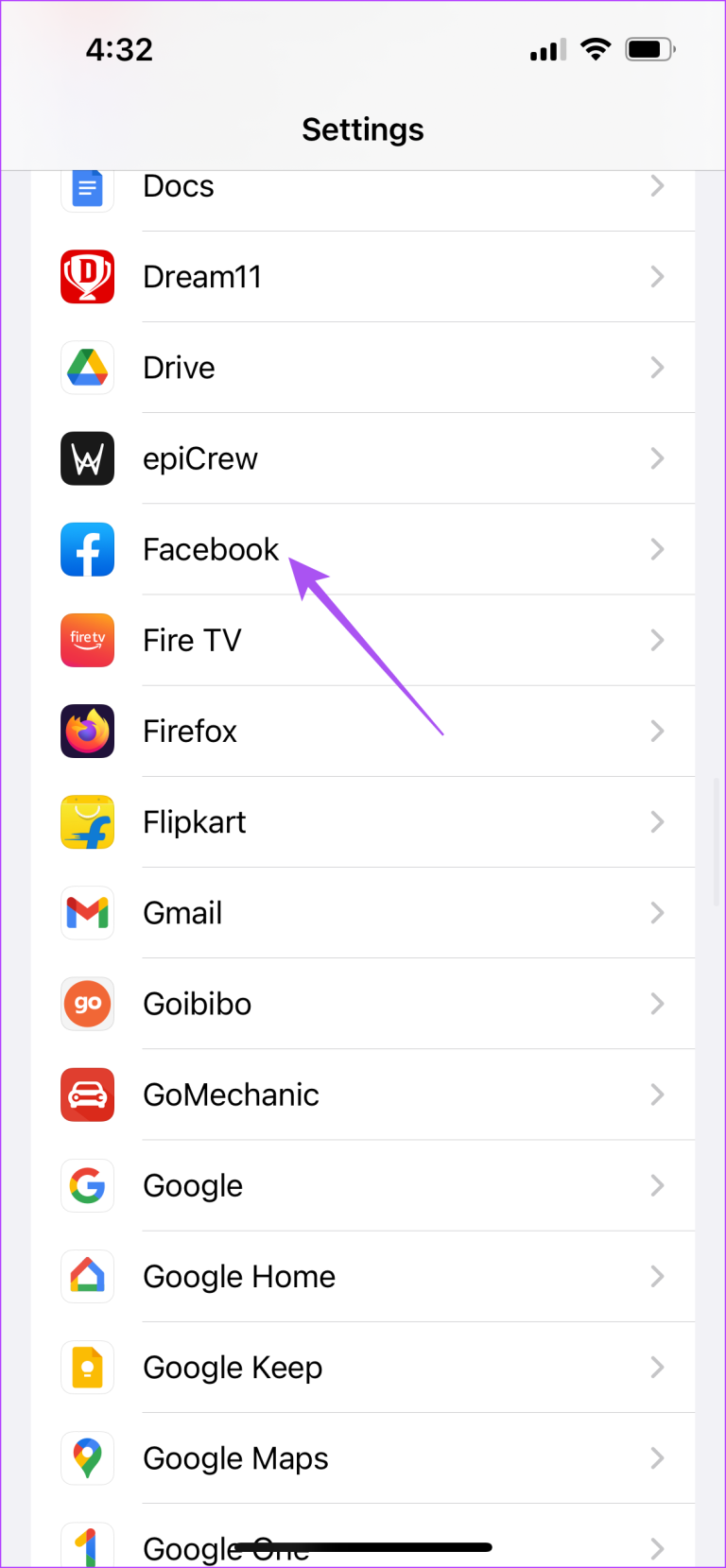This screenshot has height=1568, width=726.
Task: Select the Goibibo icon
Action: 87,1004
